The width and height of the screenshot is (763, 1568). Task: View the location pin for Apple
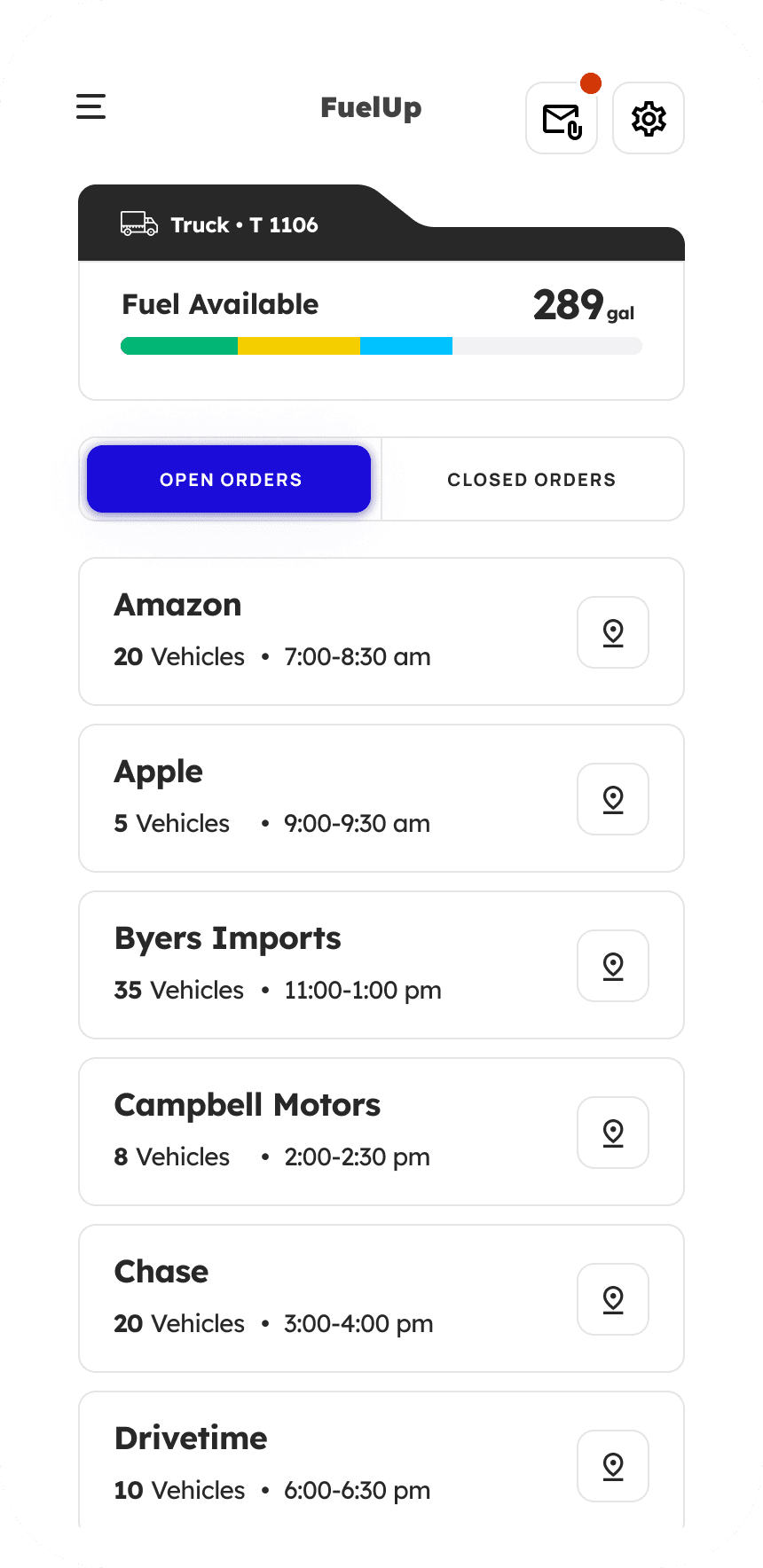pos(613,799)
